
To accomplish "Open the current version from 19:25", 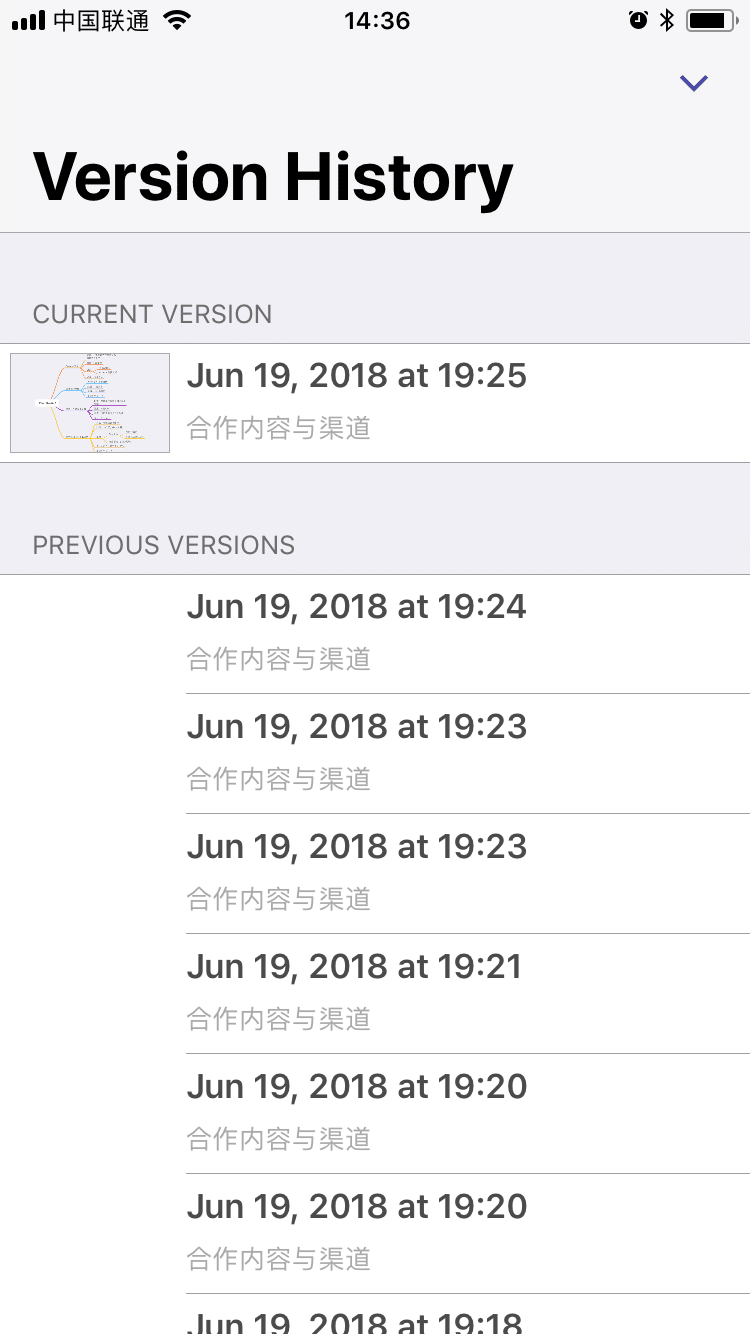I will 375,402.
